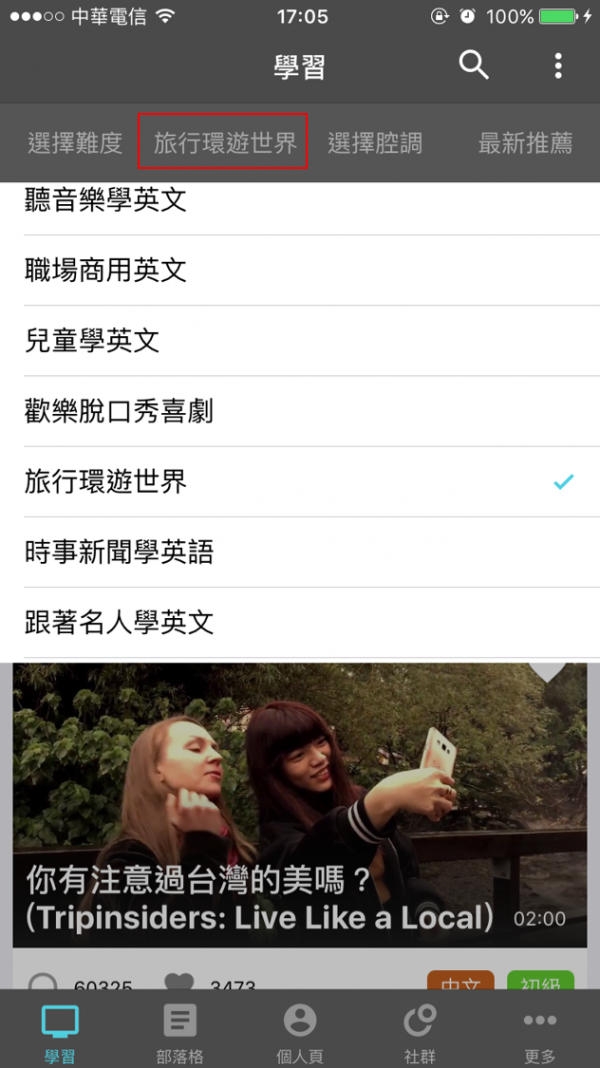Open the 最新推薦 sort filter
The image size is (600, 1068).
coord(525,143)
